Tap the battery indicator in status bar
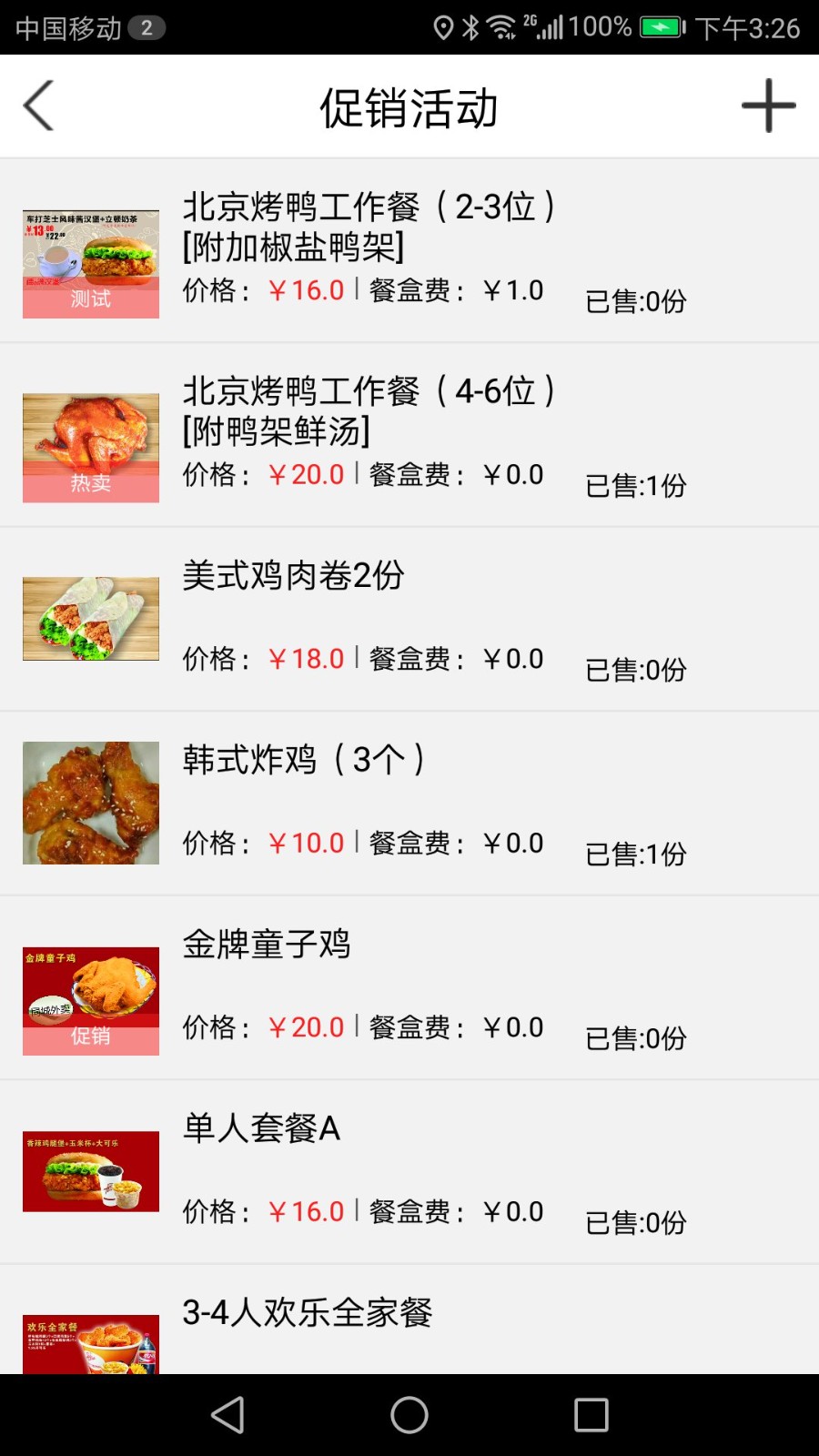 660,25
